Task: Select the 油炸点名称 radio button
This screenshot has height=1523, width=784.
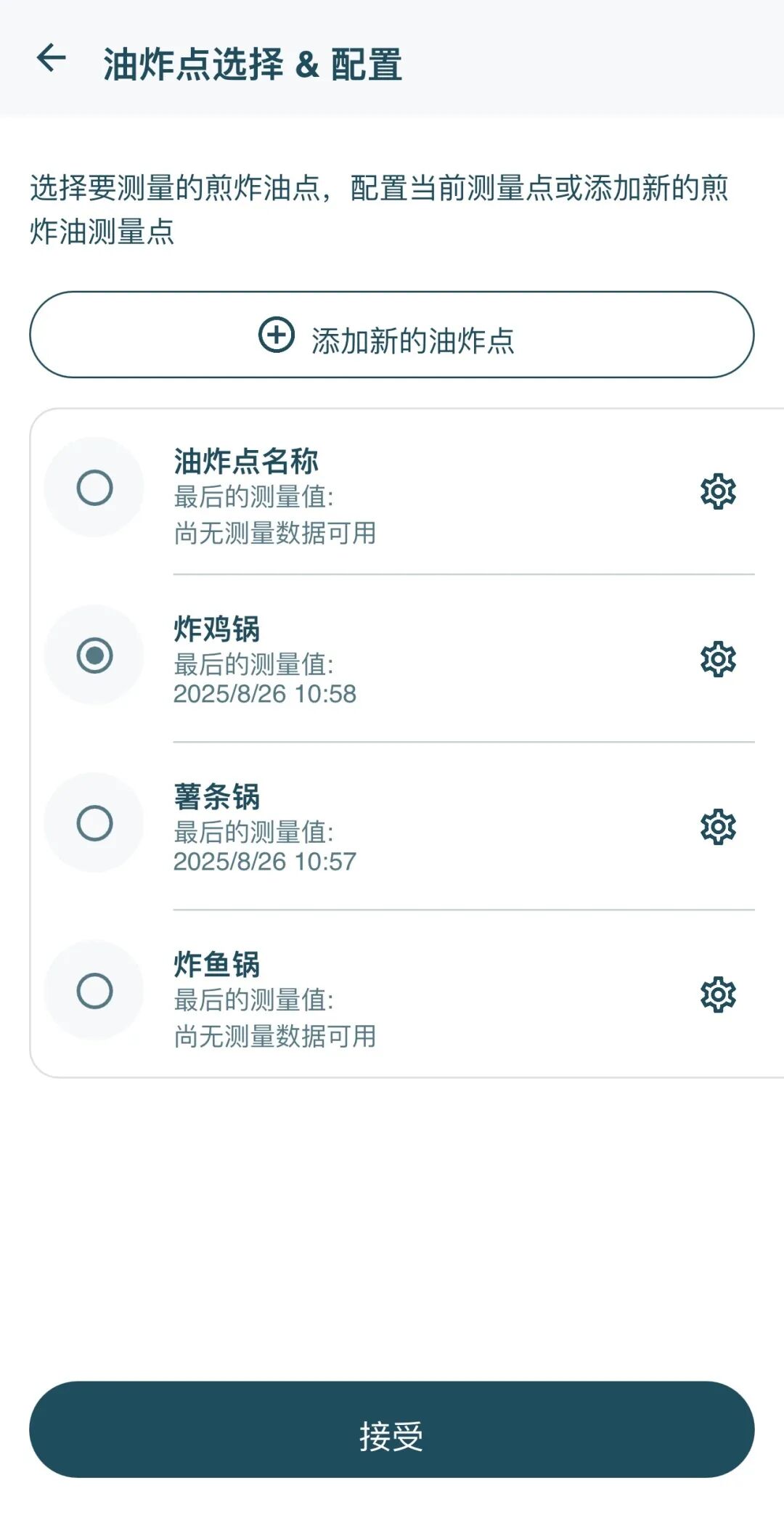Action: click(x=94, y=488)
